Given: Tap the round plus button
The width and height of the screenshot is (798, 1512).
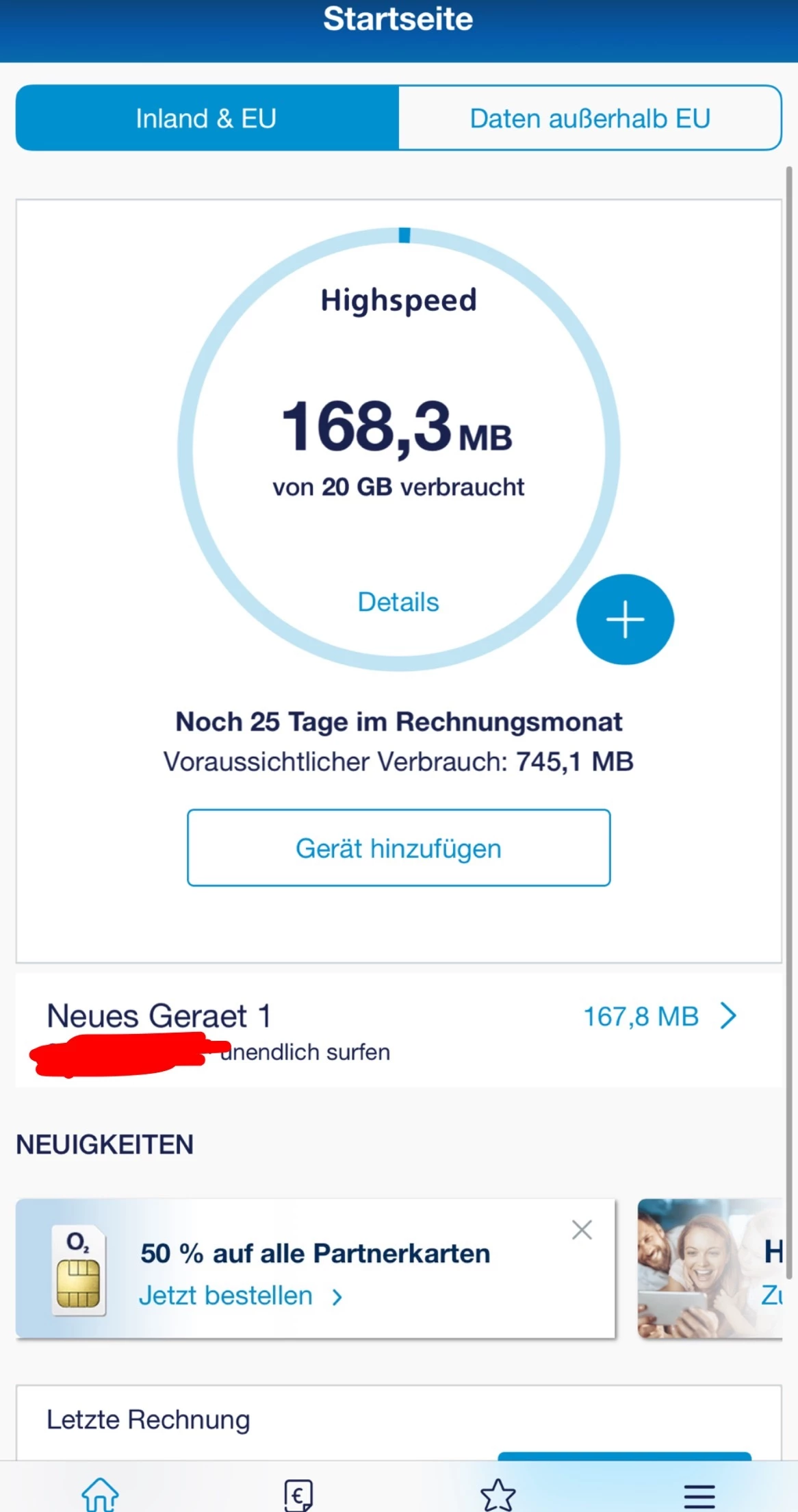Looking at the screenshot, I should coord(625,620).
